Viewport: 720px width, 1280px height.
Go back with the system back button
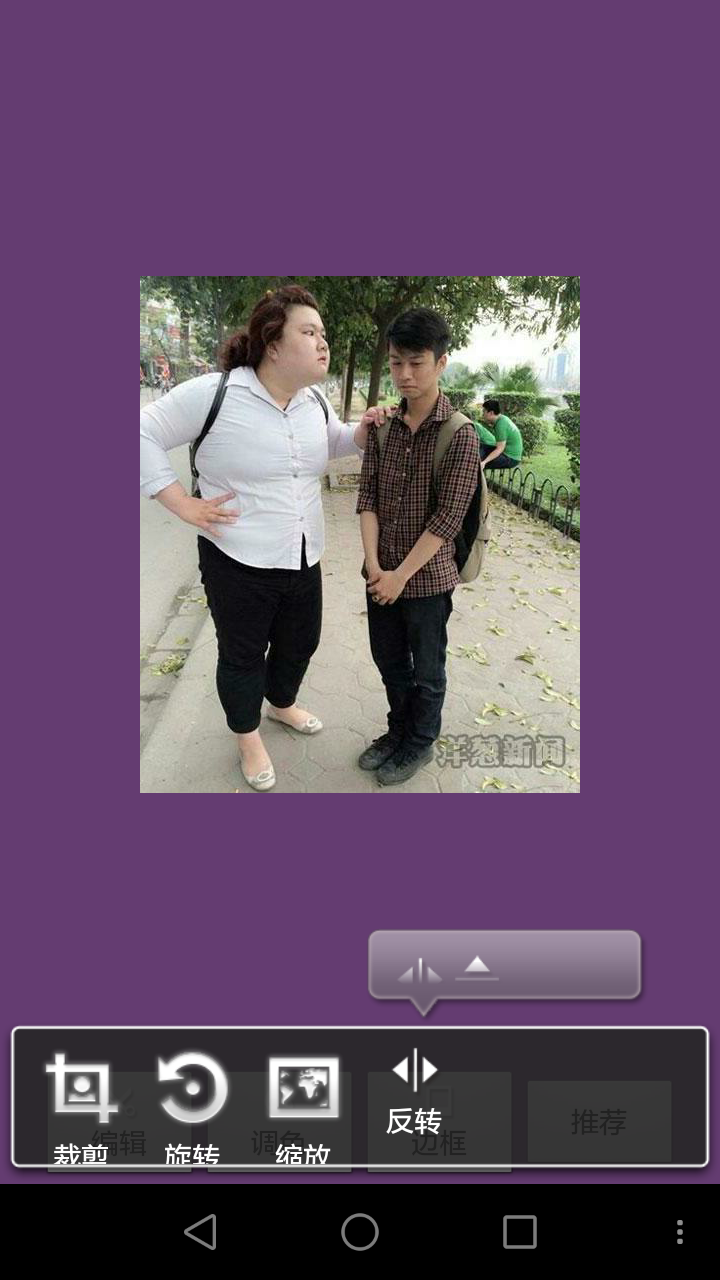(x=201, y=1232)
